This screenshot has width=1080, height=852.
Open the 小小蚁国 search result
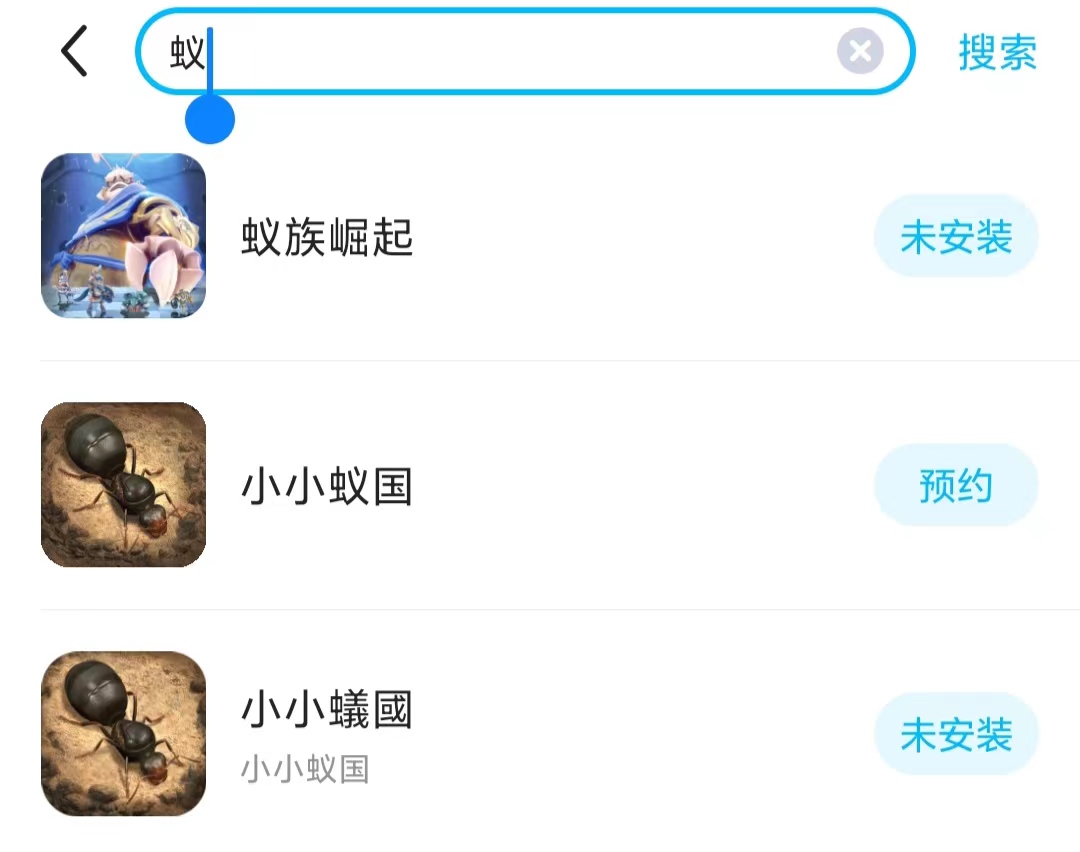pyautogui.click(x=327, y=487)
